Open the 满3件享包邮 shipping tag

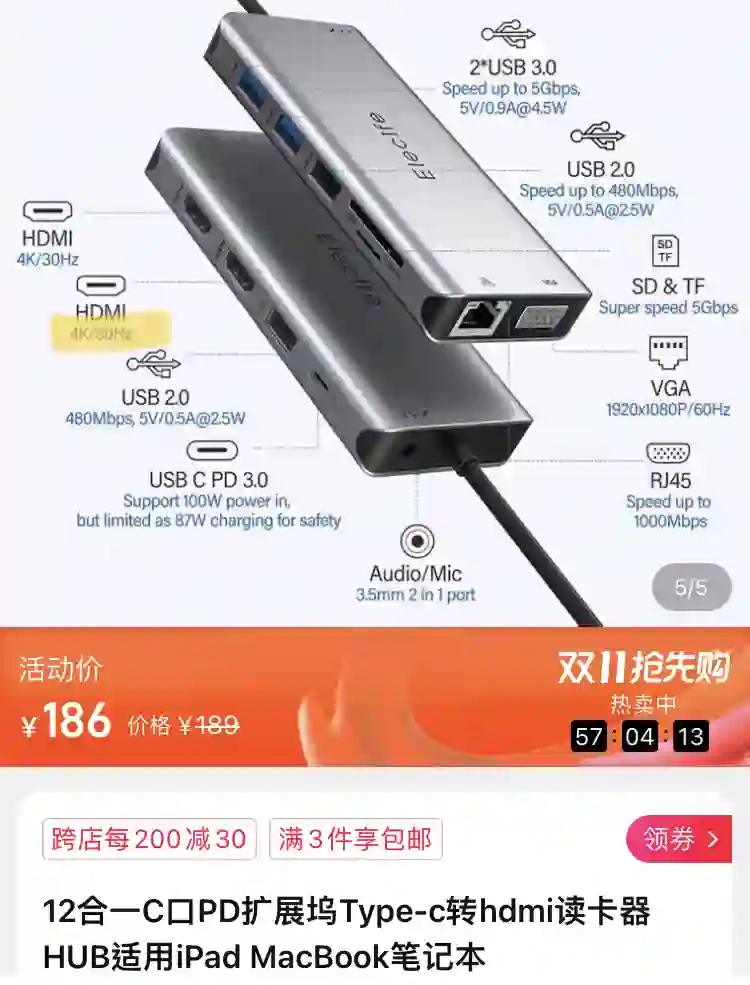(355, 839)
